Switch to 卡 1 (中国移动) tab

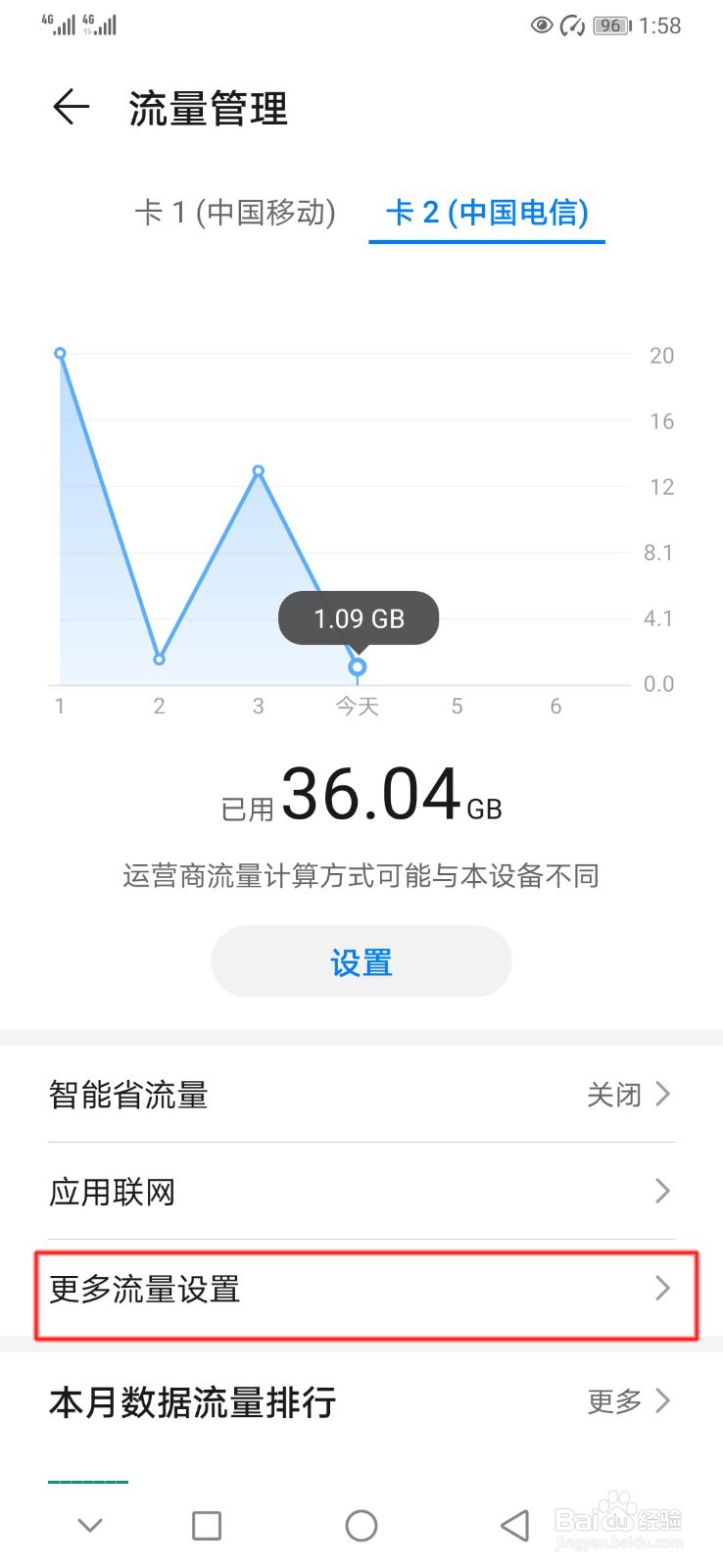tap(235, 214)
